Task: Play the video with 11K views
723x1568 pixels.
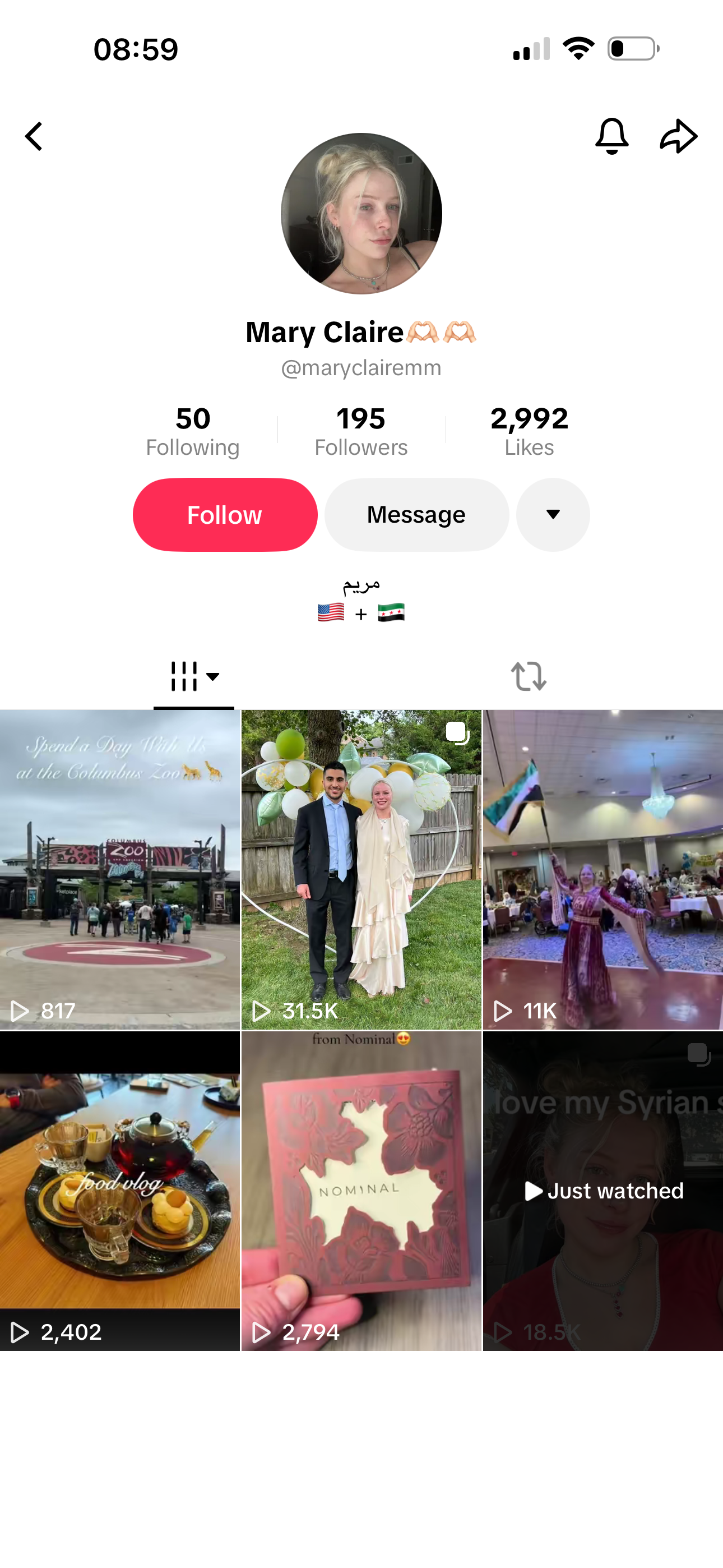Action: click(602, 869)
